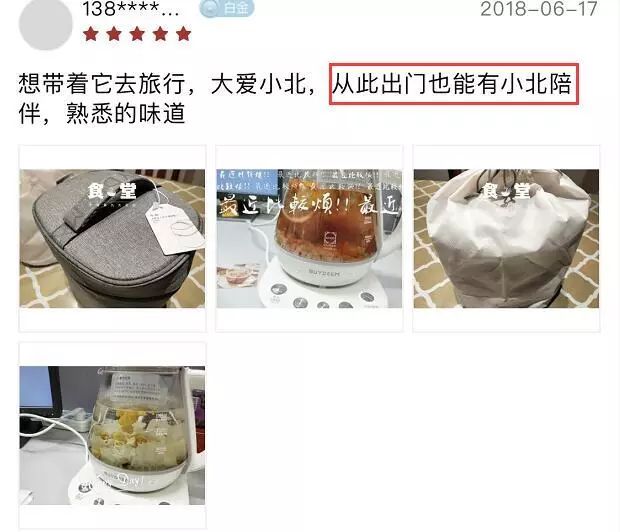
Task: Open the review photo of the gray carrying bag
Action: pos(112,238)
